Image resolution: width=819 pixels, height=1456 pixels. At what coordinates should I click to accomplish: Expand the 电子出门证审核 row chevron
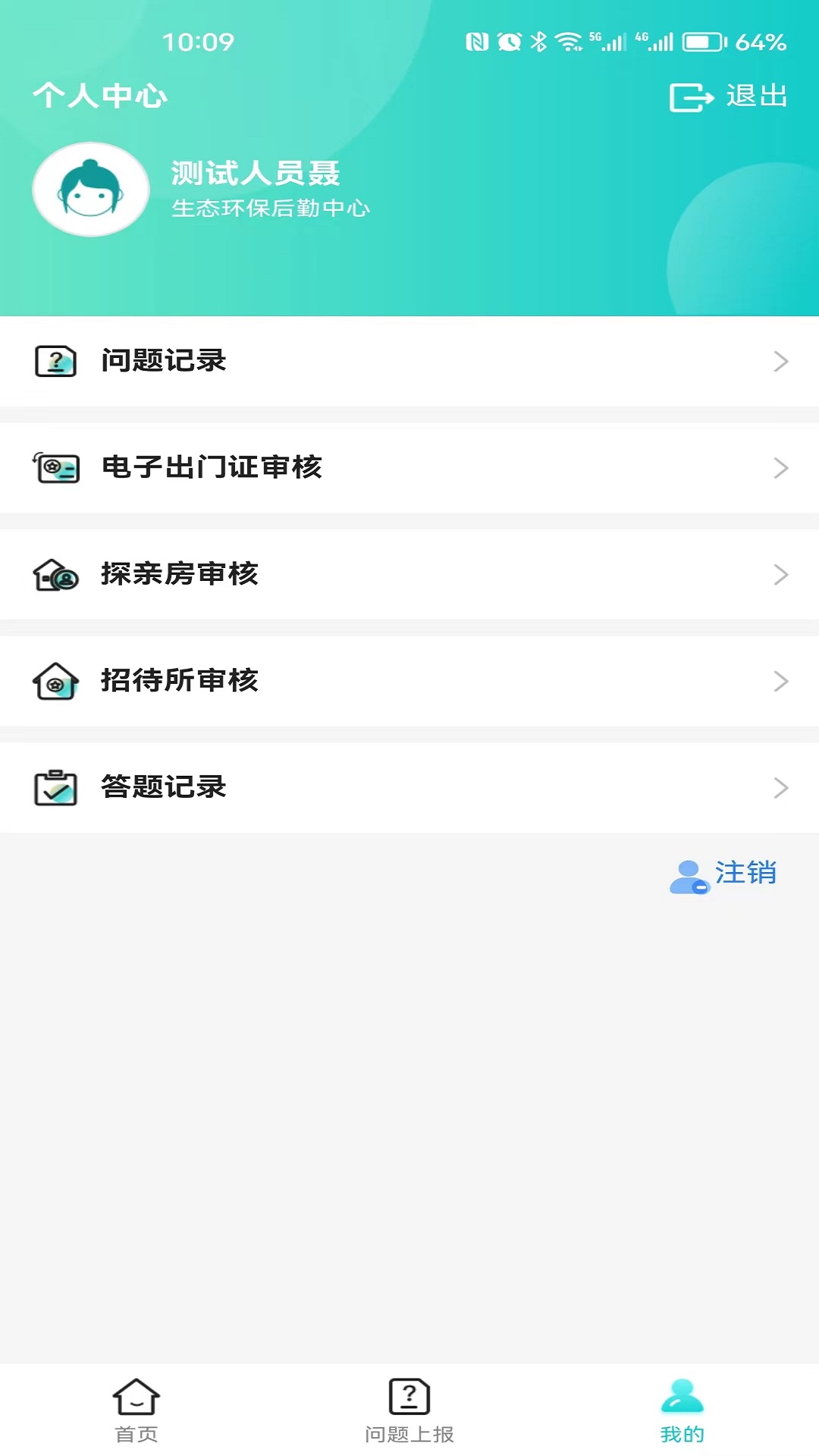[780, 469]
